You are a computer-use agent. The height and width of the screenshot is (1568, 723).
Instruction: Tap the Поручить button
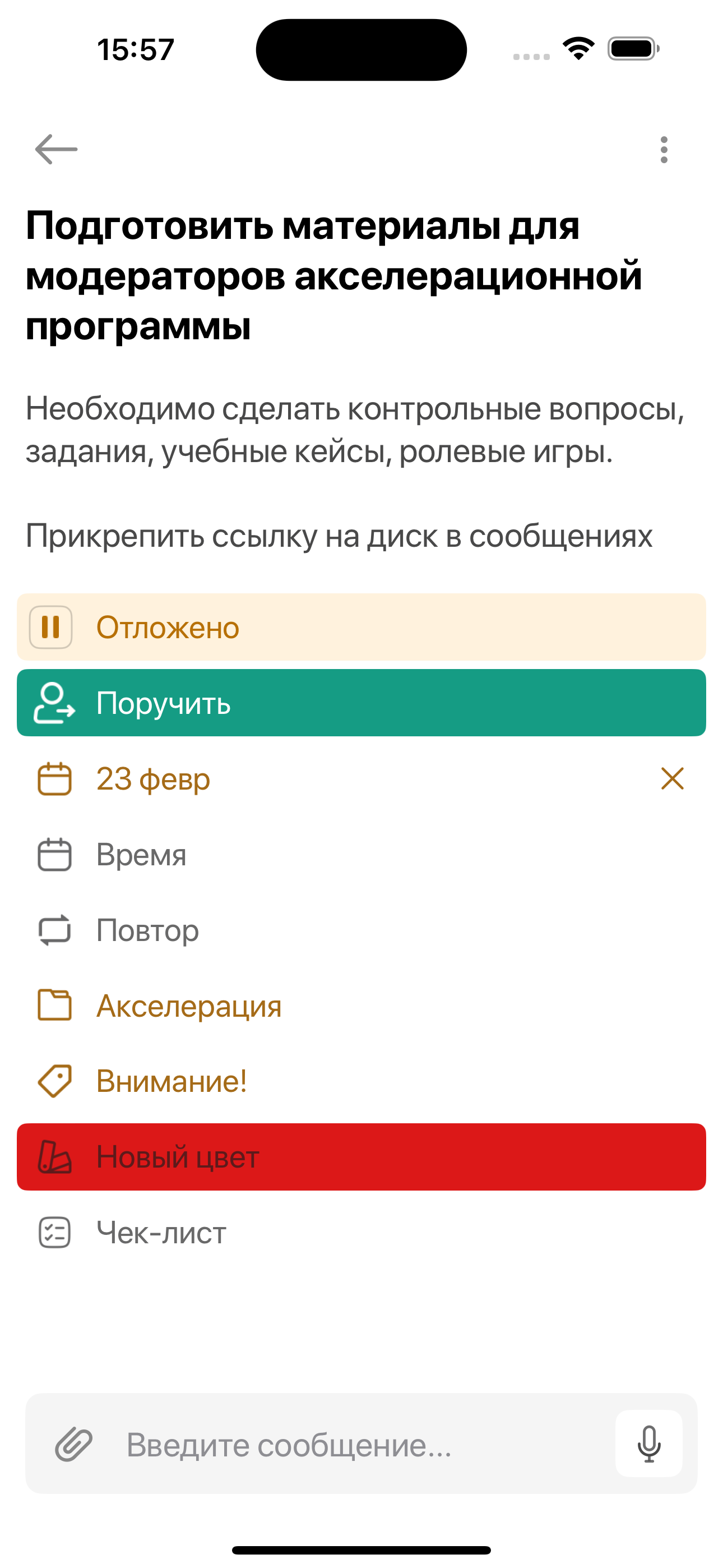click(x=361, y=703)
